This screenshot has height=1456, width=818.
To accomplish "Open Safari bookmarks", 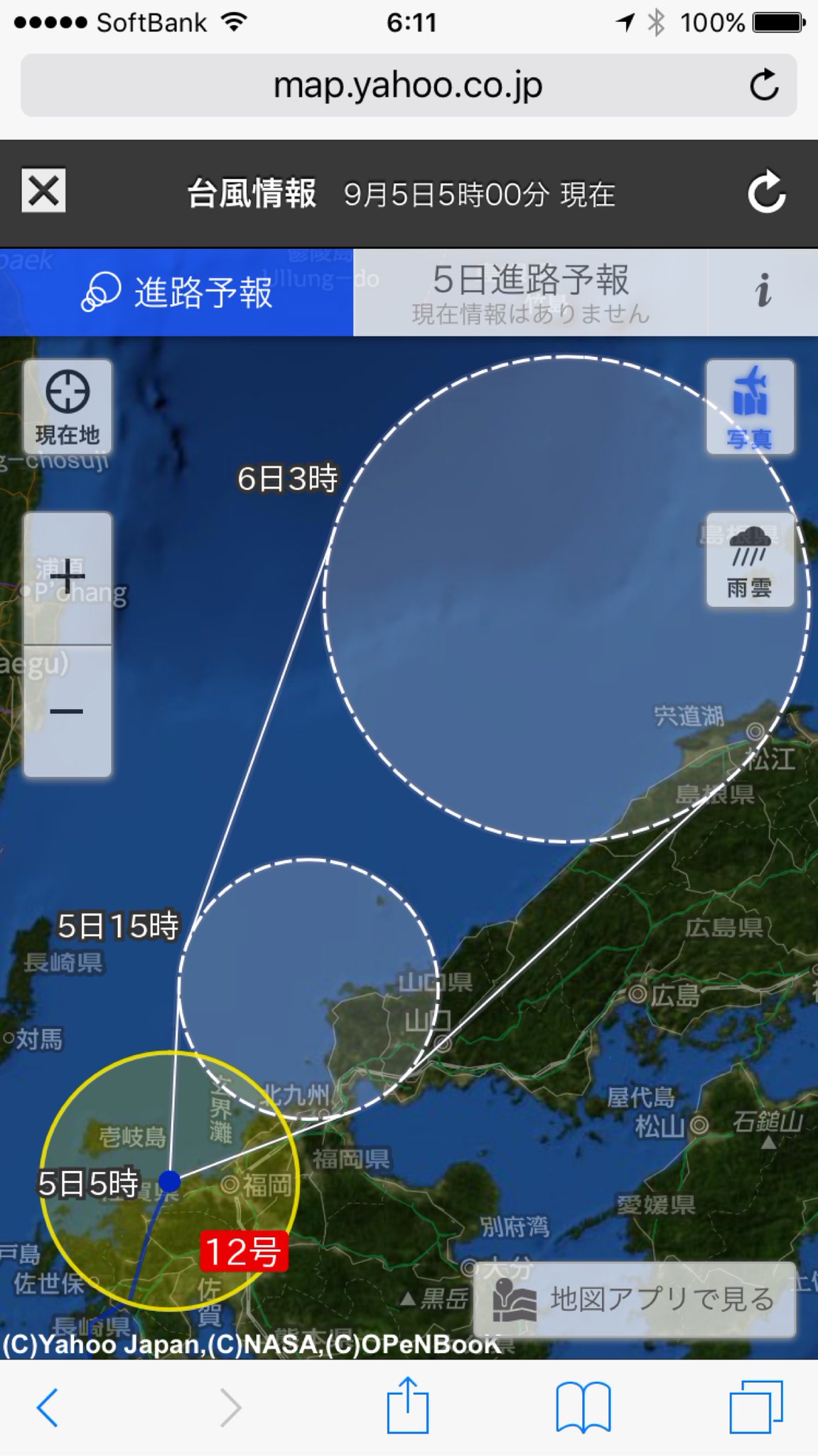I will (583, 1407).
